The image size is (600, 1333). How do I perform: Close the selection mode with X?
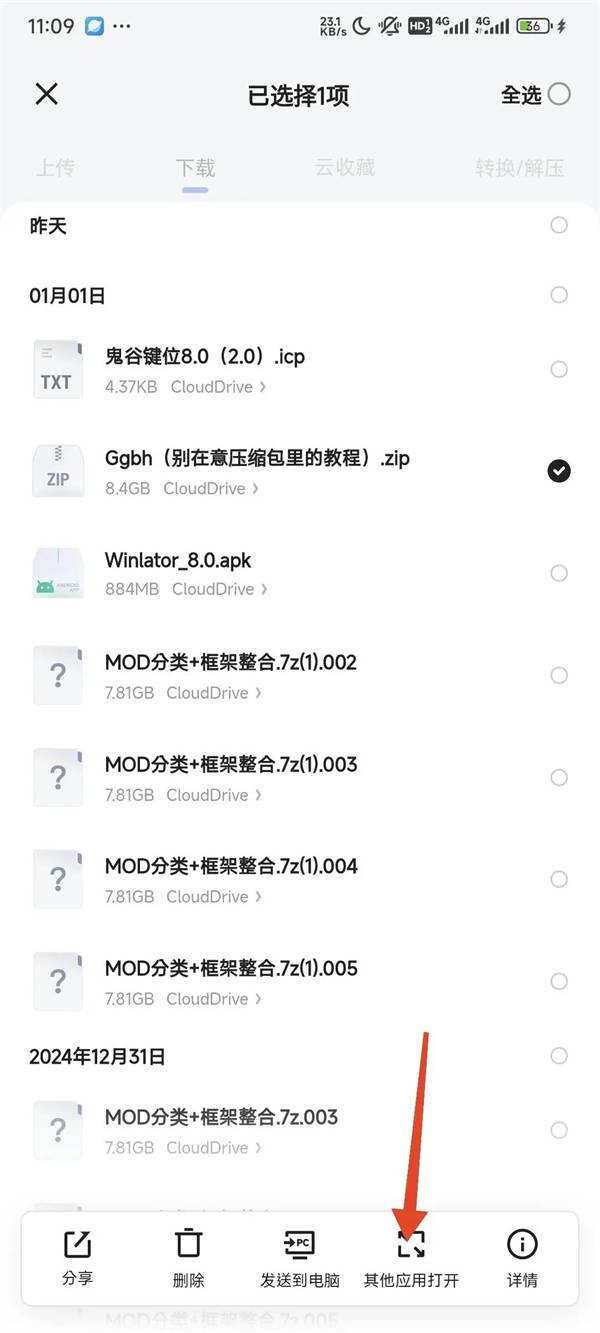[x=47, y=94]
